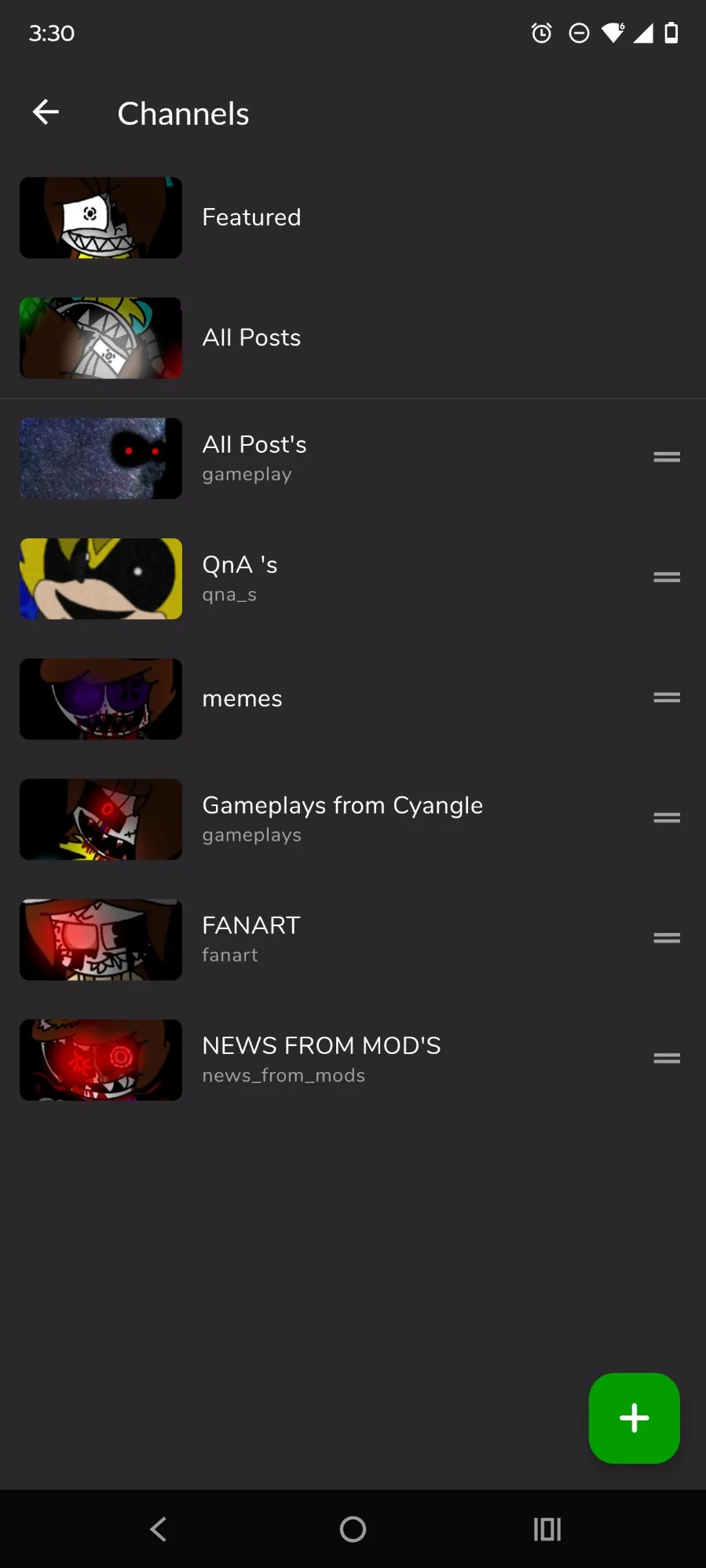Open the recent apps view
This screenshot has height=1568, width=706.
[x=547, y=1529]
